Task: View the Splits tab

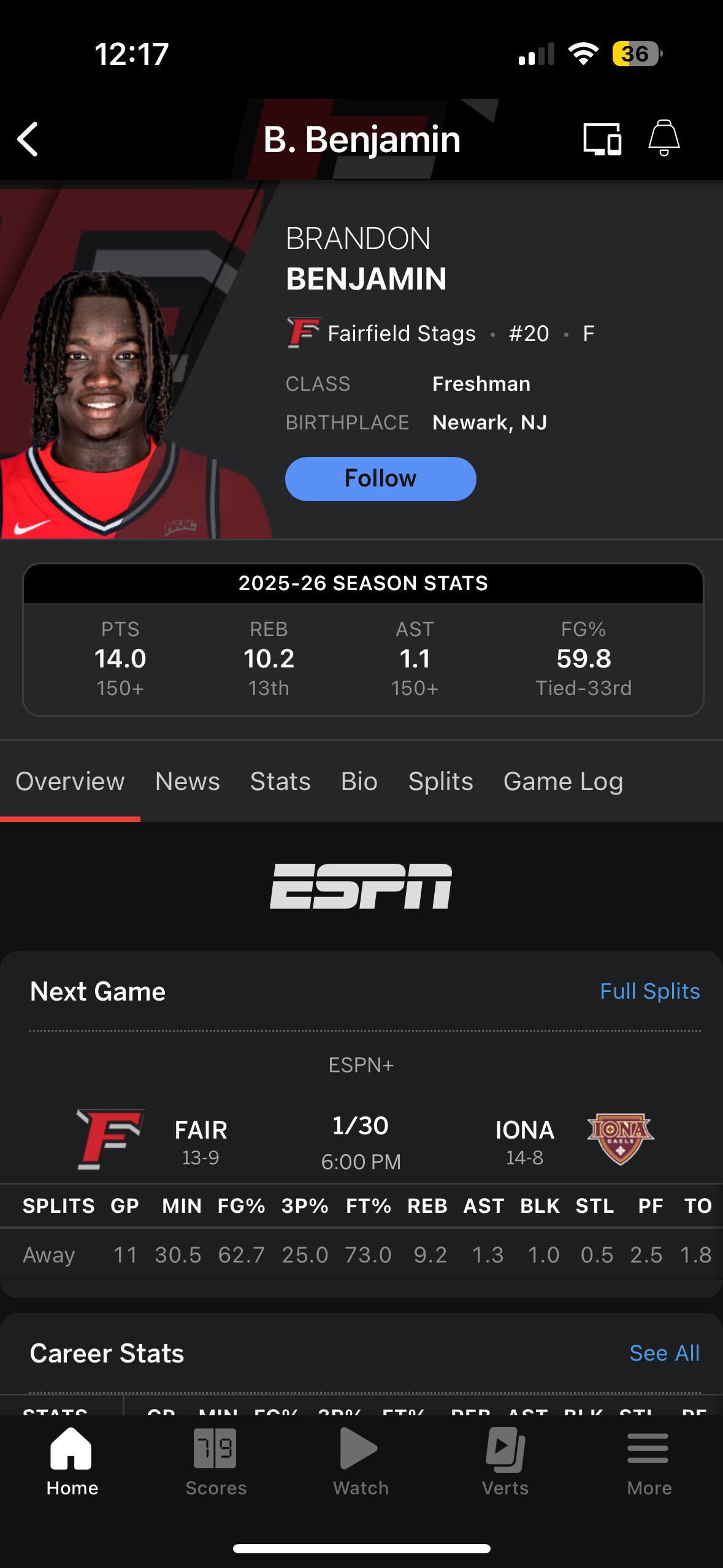Action: click(x=440, y=782)
